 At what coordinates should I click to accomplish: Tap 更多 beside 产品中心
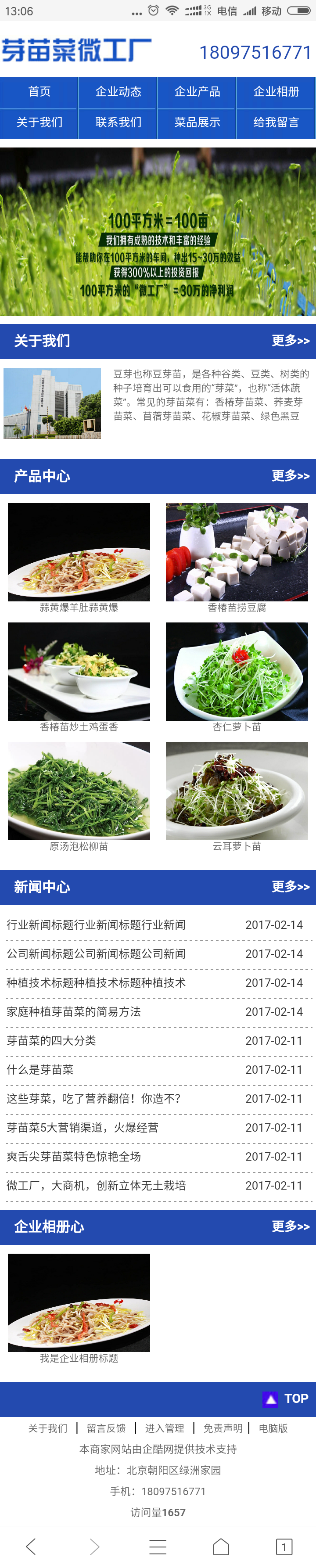pos(291,476)
